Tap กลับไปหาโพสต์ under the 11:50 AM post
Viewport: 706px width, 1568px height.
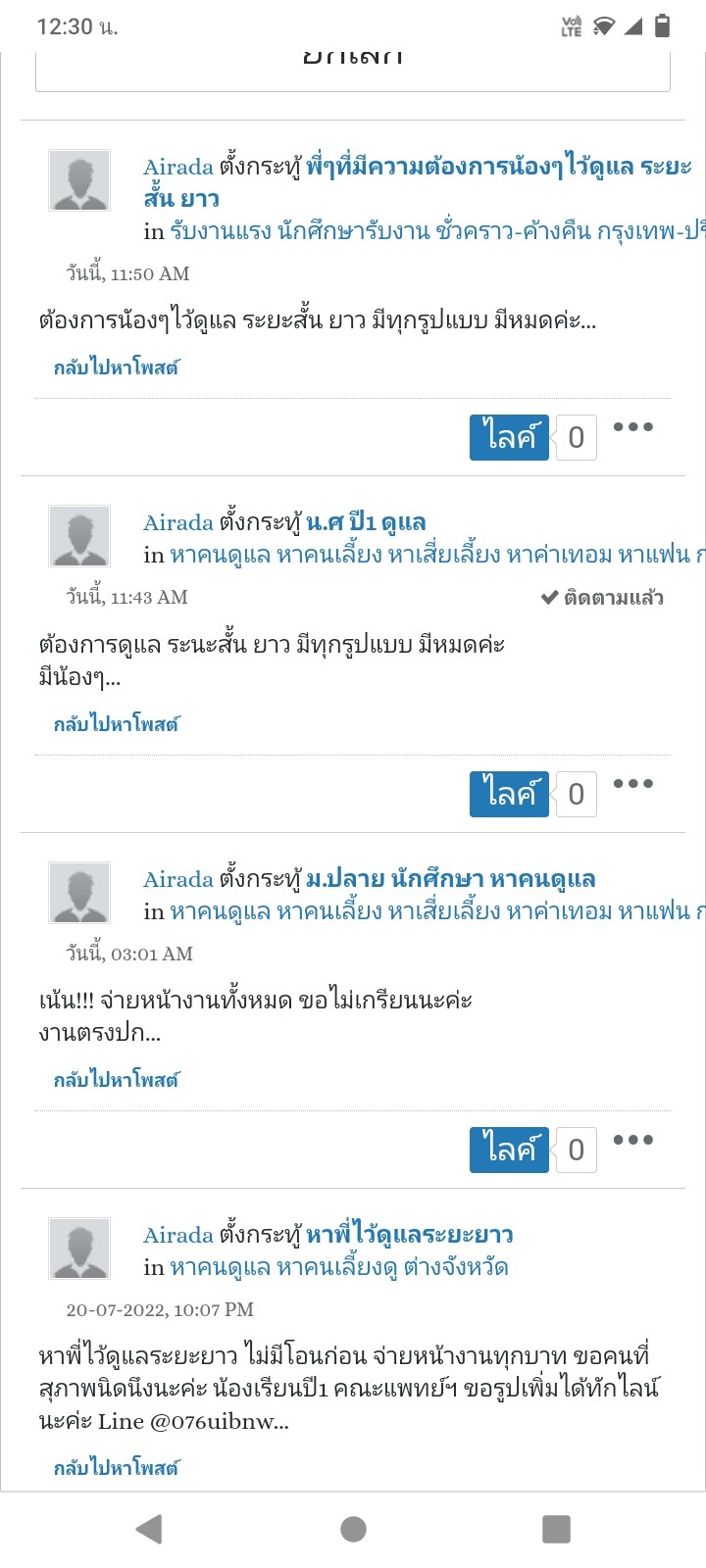[x=117, y=367]
